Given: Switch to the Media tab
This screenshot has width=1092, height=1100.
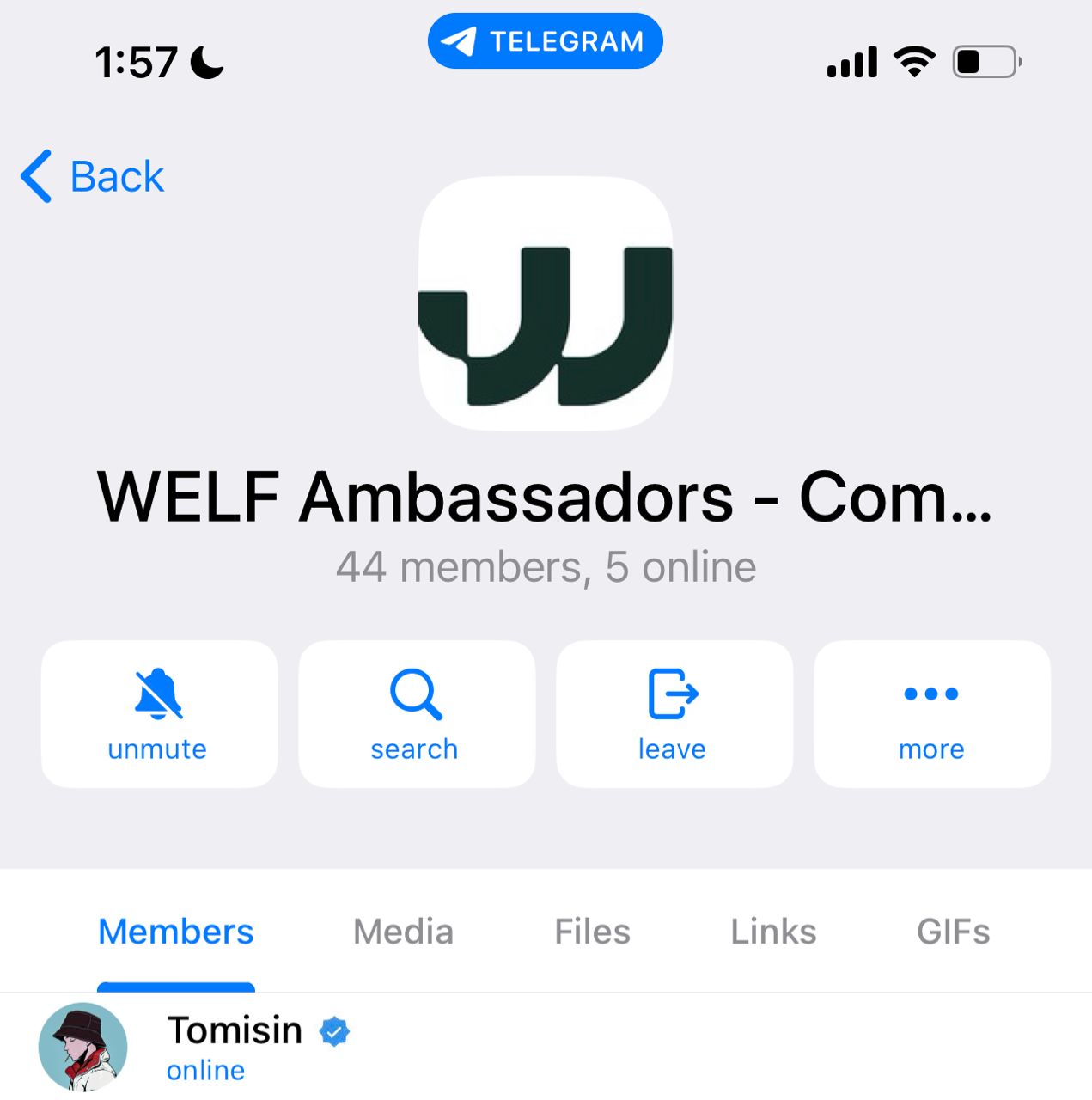Looking at the screenshot, I should pos(403,932).
